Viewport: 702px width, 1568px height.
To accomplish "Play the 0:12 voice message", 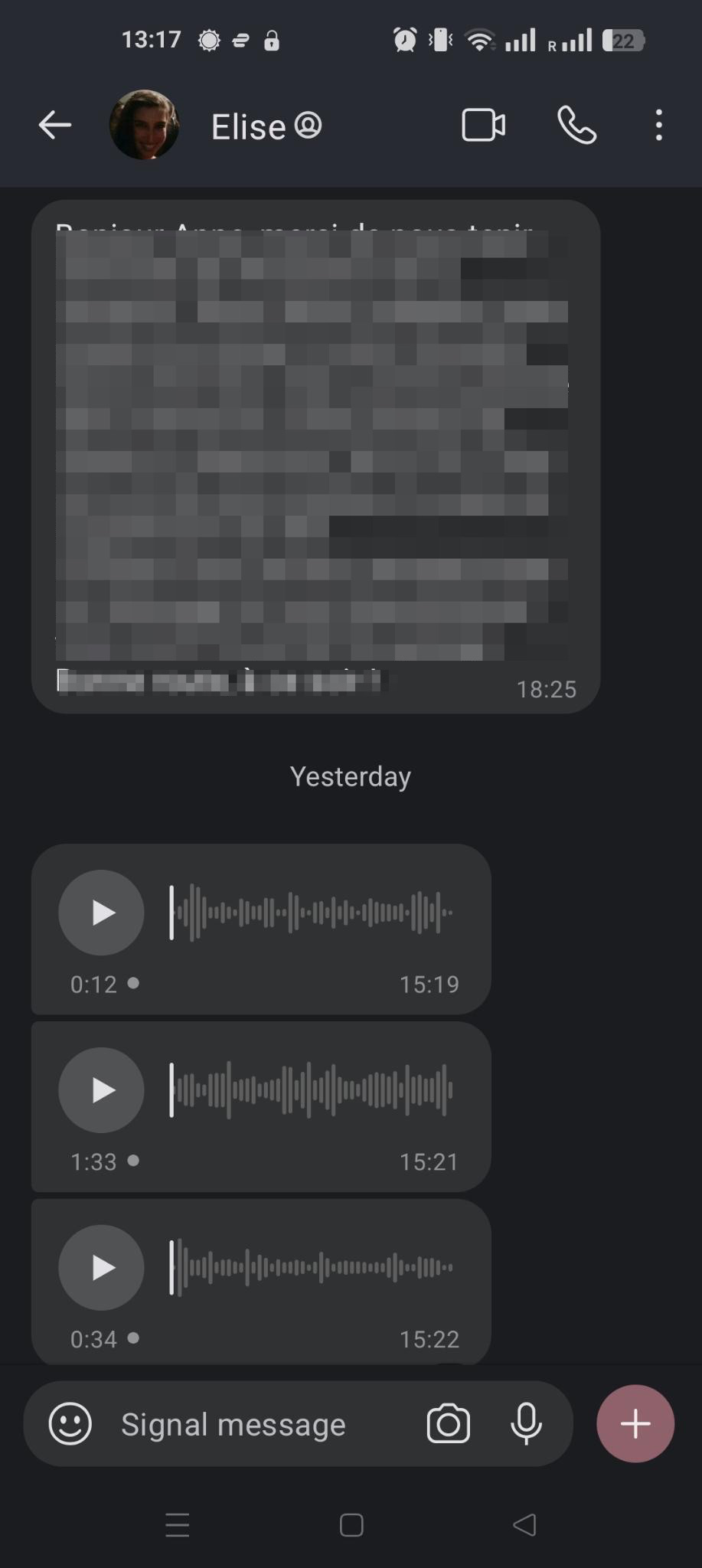I will tap(100, 912).
